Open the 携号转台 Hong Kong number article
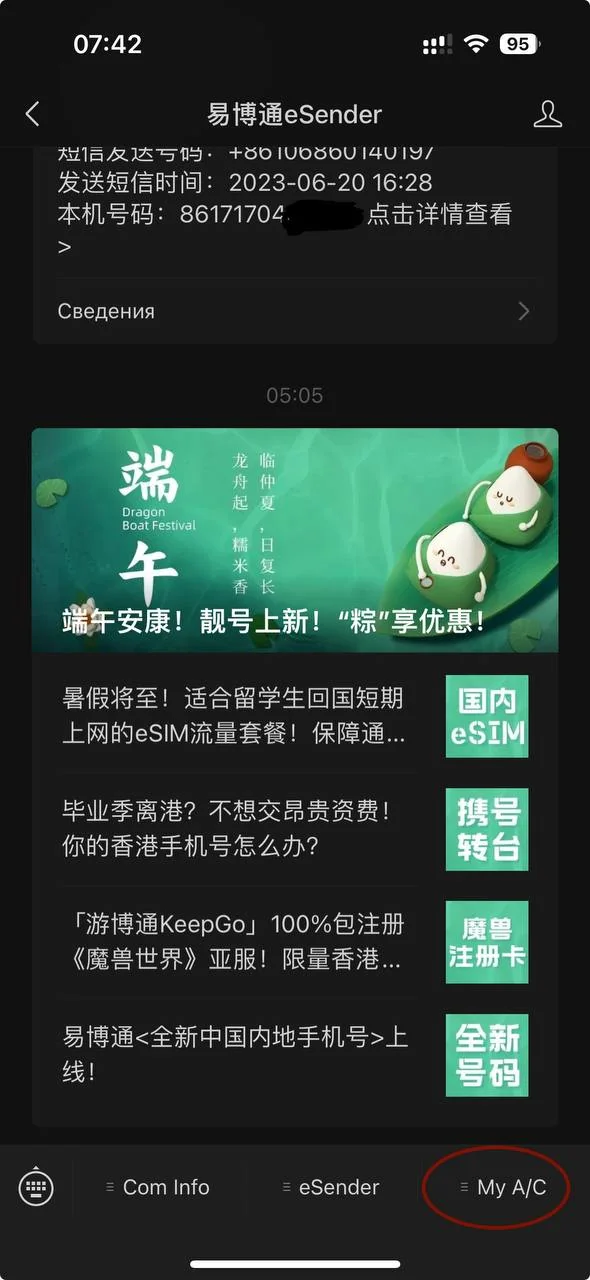This screenshot has width=590, height=1280. point(295,829)
